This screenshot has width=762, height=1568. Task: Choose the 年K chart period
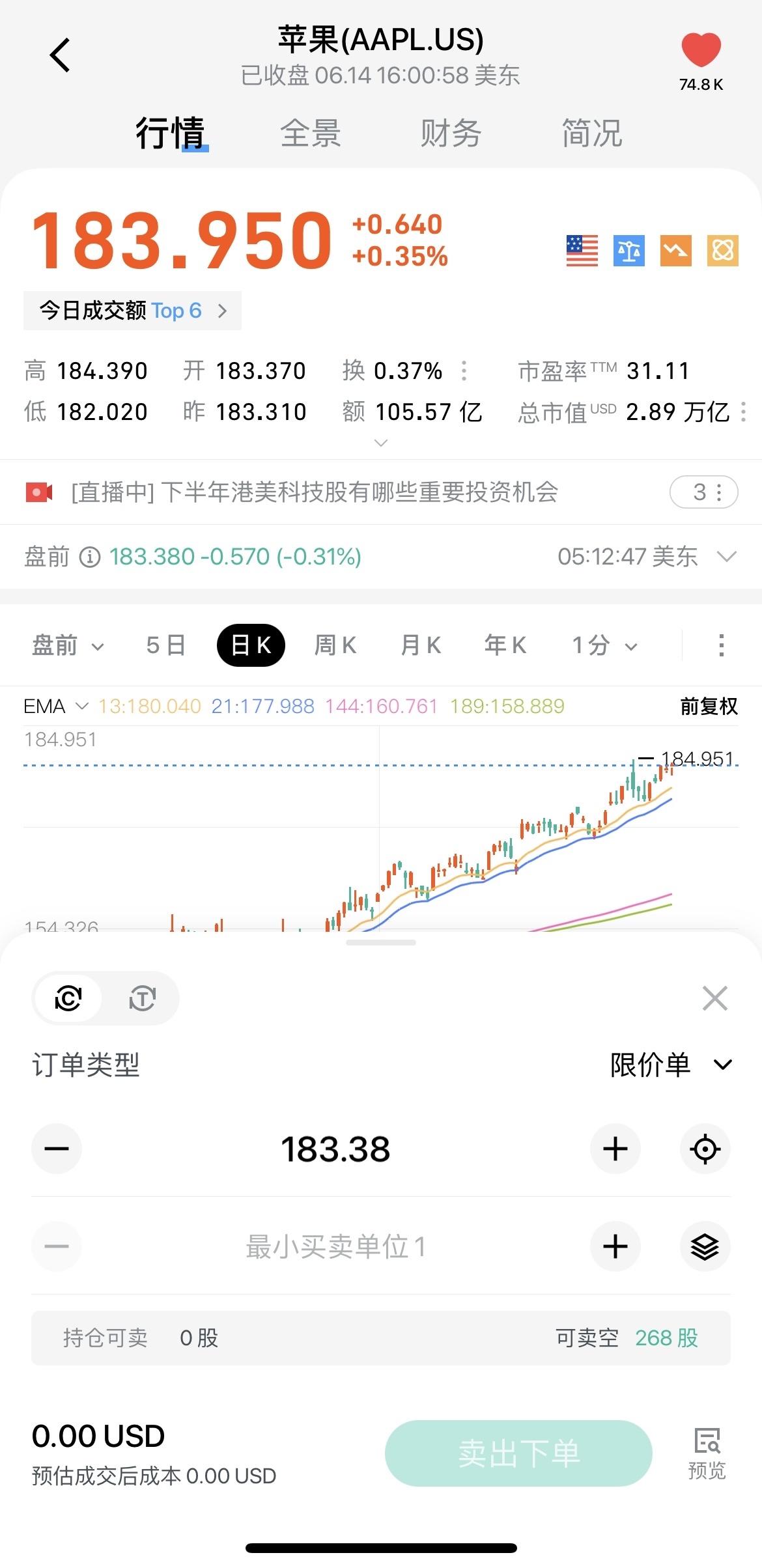pyautogui.click(x=505, y=645)
